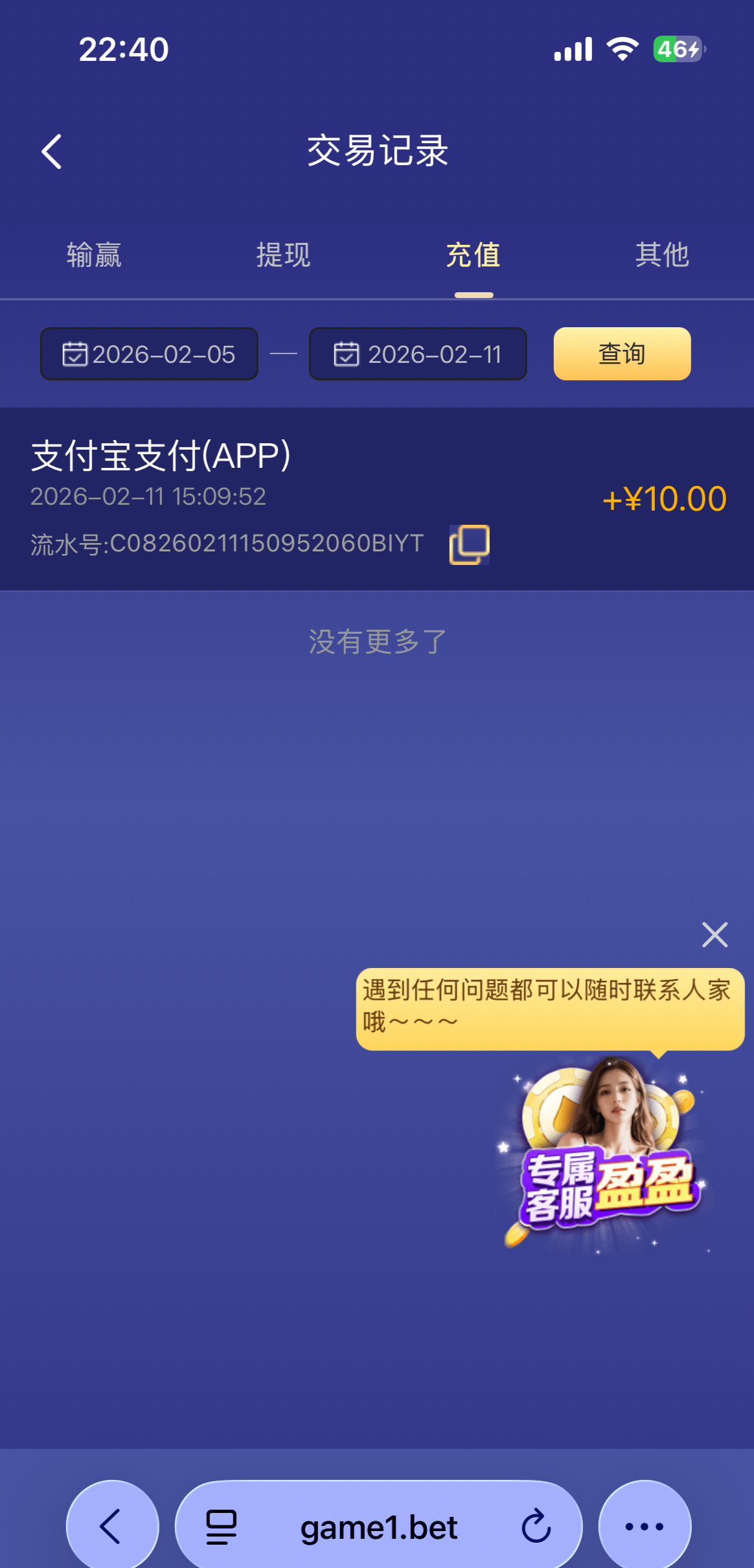Go back from the 交易记录 page
This screenshot has width=754, height=1568.
tap(52, 152)
